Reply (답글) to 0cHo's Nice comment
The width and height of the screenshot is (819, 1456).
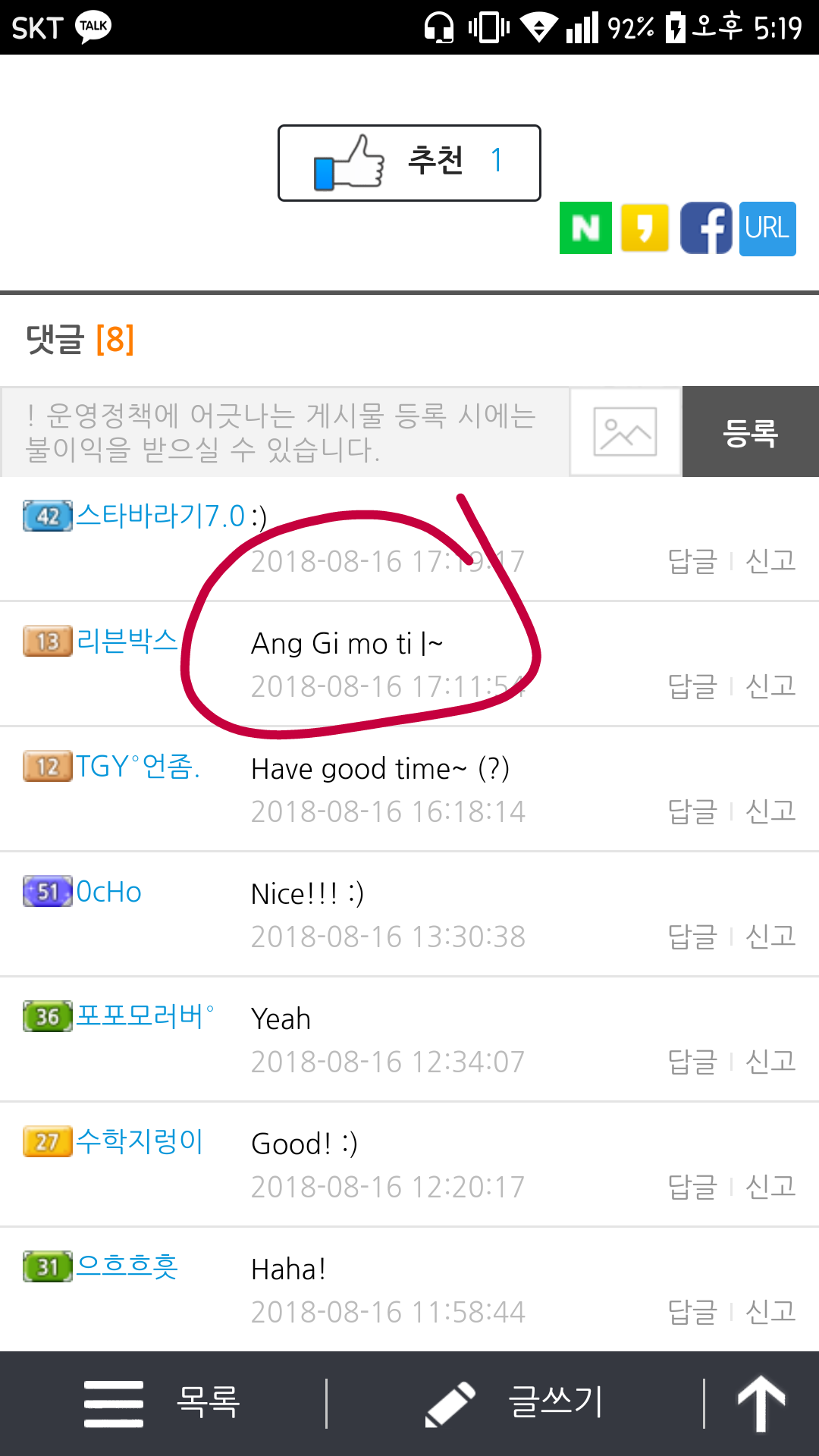point(692,937)
